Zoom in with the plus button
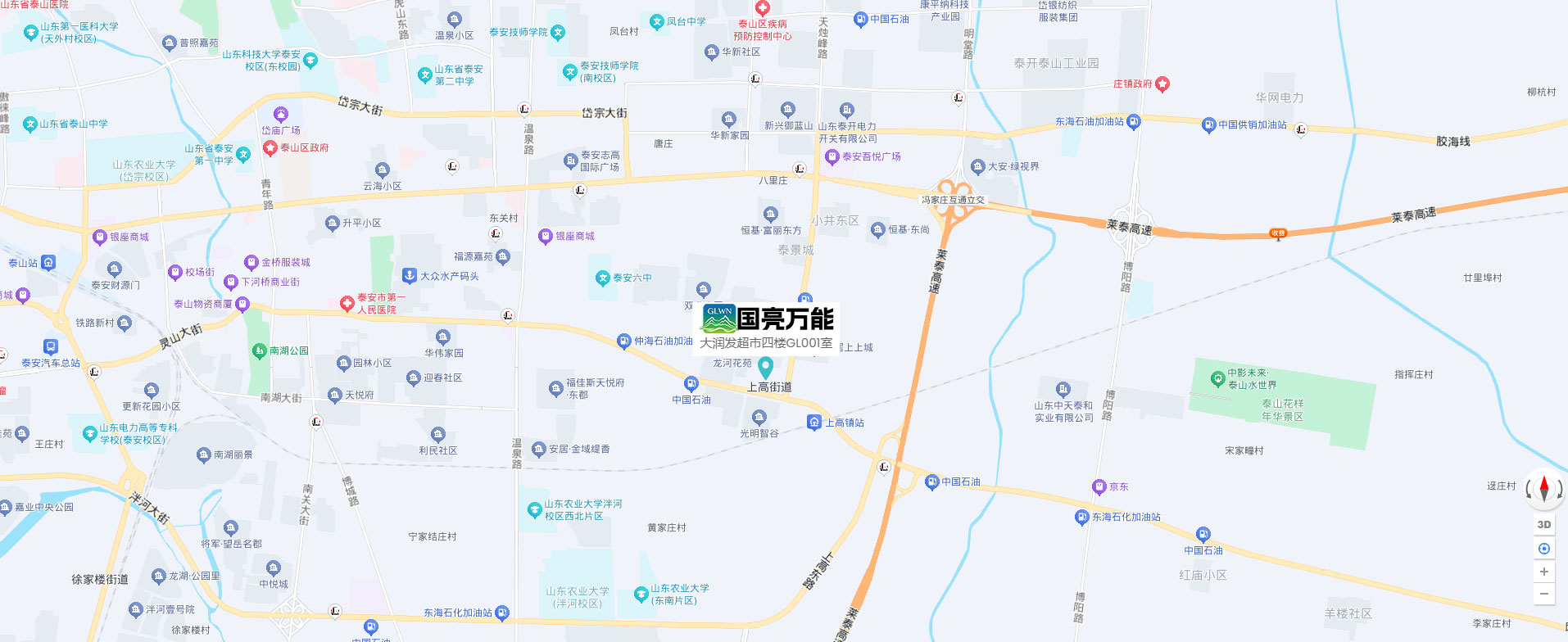The height and width of the screenshot is (642, 1568). pos(1543,572)
